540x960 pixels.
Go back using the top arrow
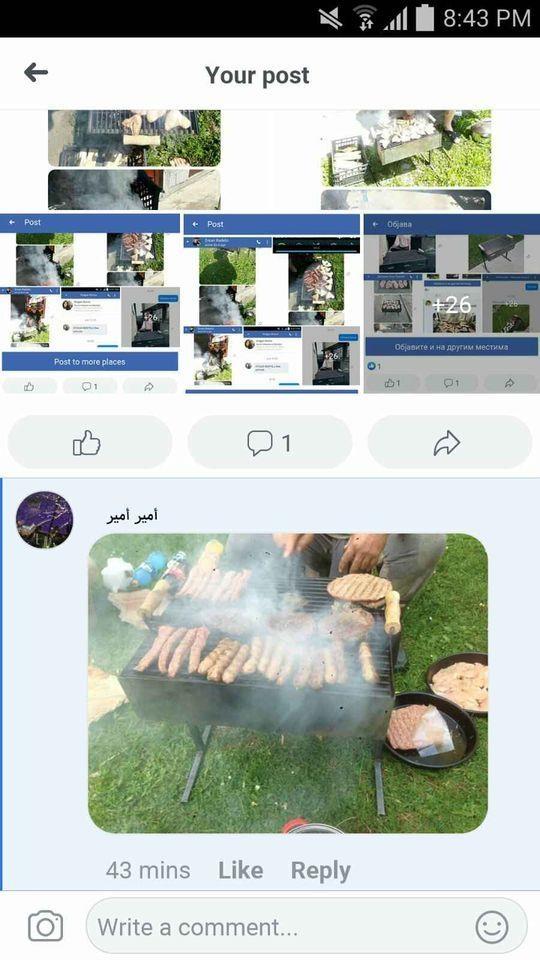click(36, 73)
